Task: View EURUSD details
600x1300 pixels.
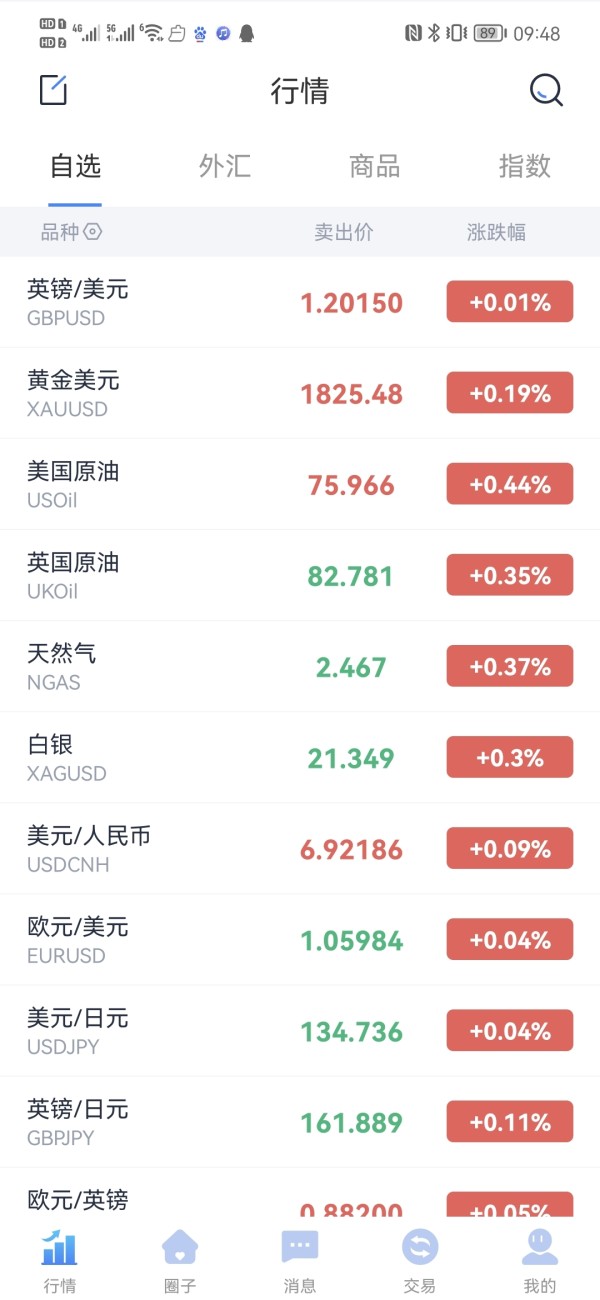Action: tap(300, 939)
